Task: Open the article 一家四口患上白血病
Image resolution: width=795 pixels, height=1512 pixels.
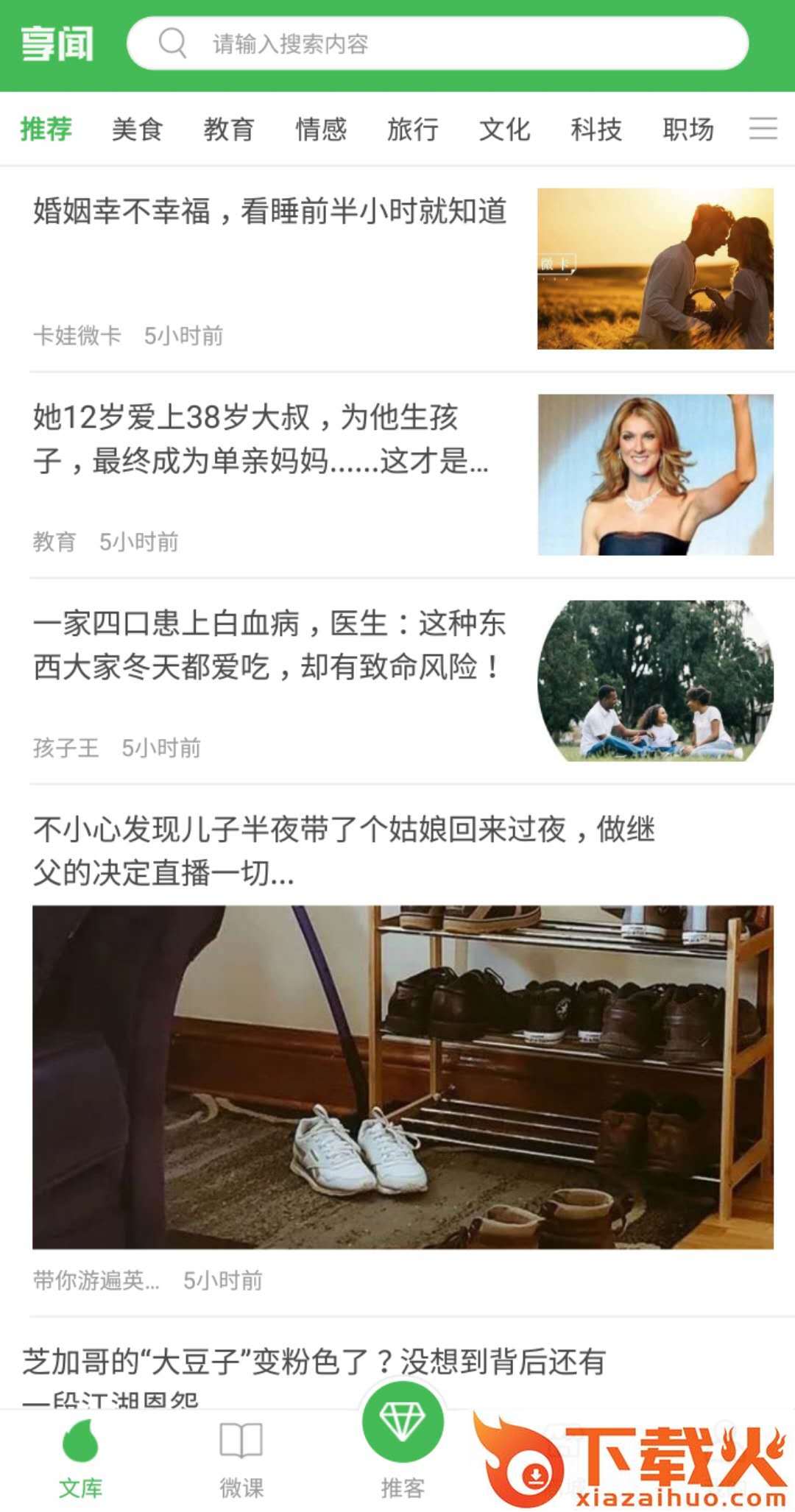Action: point(269,645)
